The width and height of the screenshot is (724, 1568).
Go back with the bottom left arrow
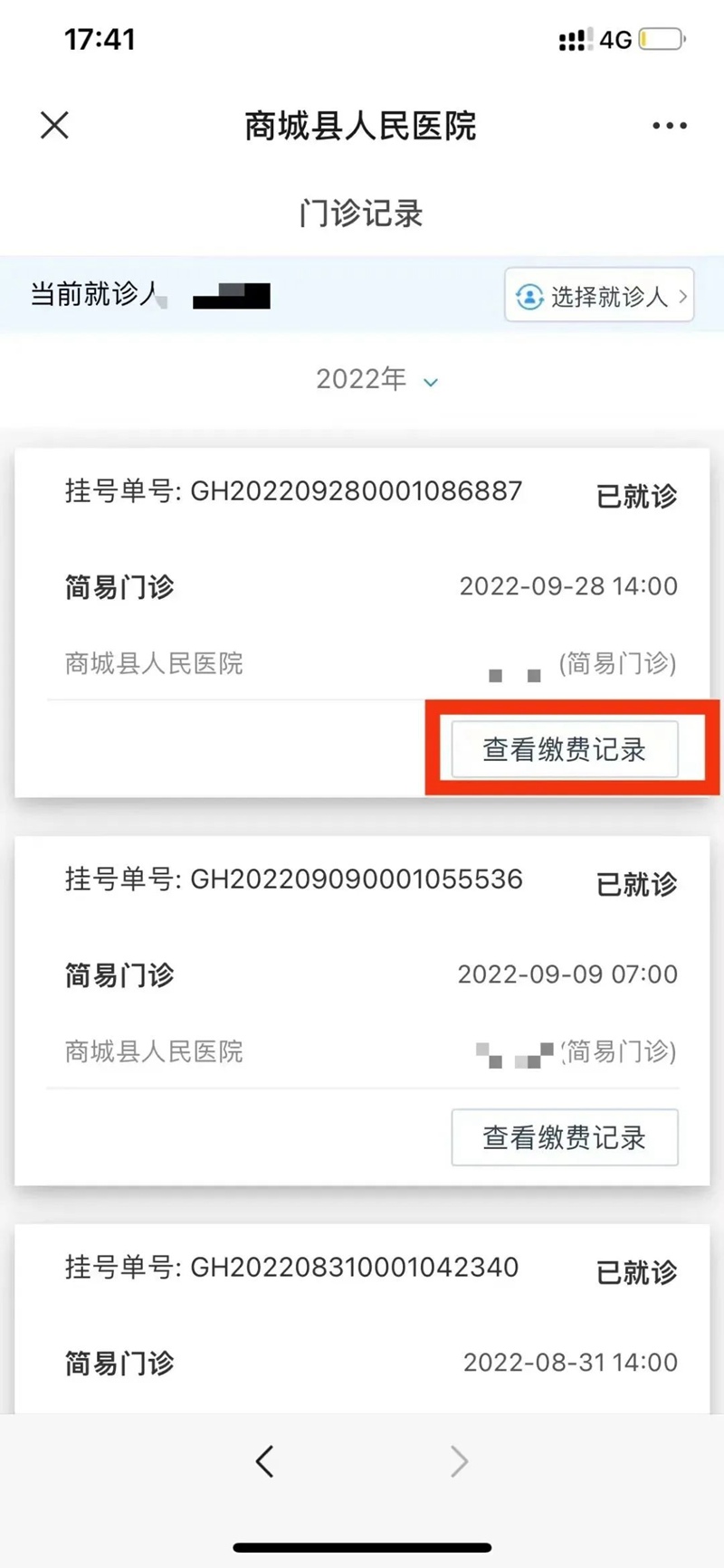click(x=264, y=1460)
